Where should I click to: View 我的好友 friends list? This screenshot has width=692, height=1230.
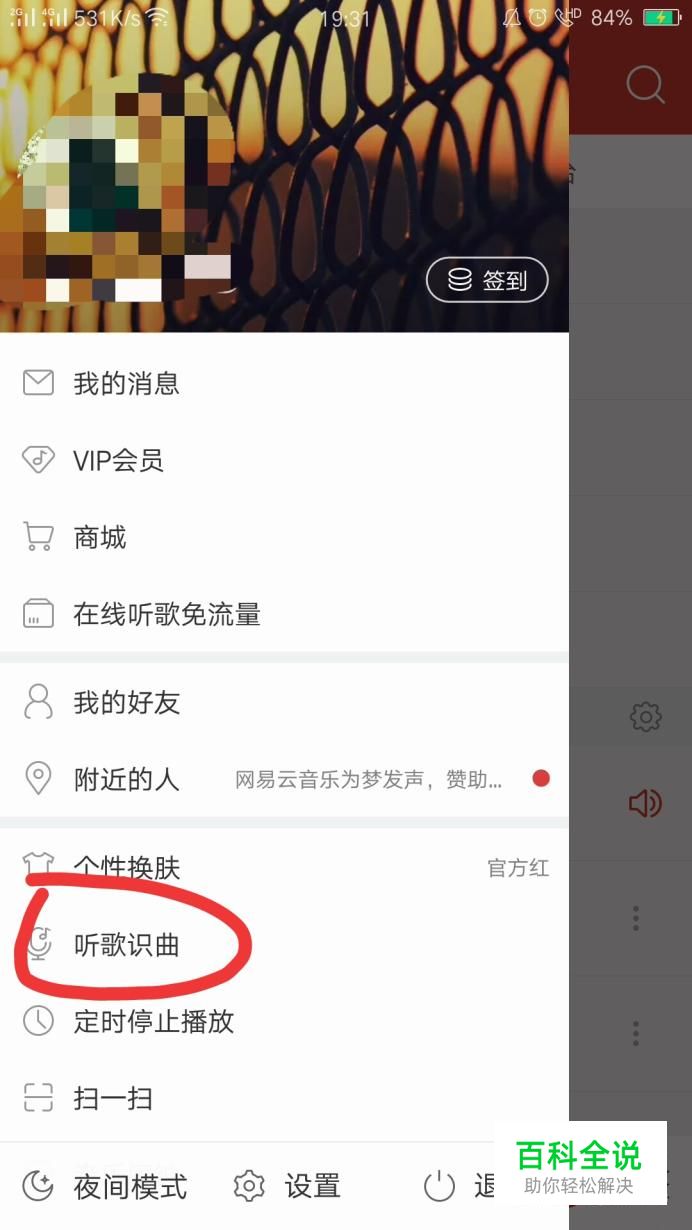point(126,702)
